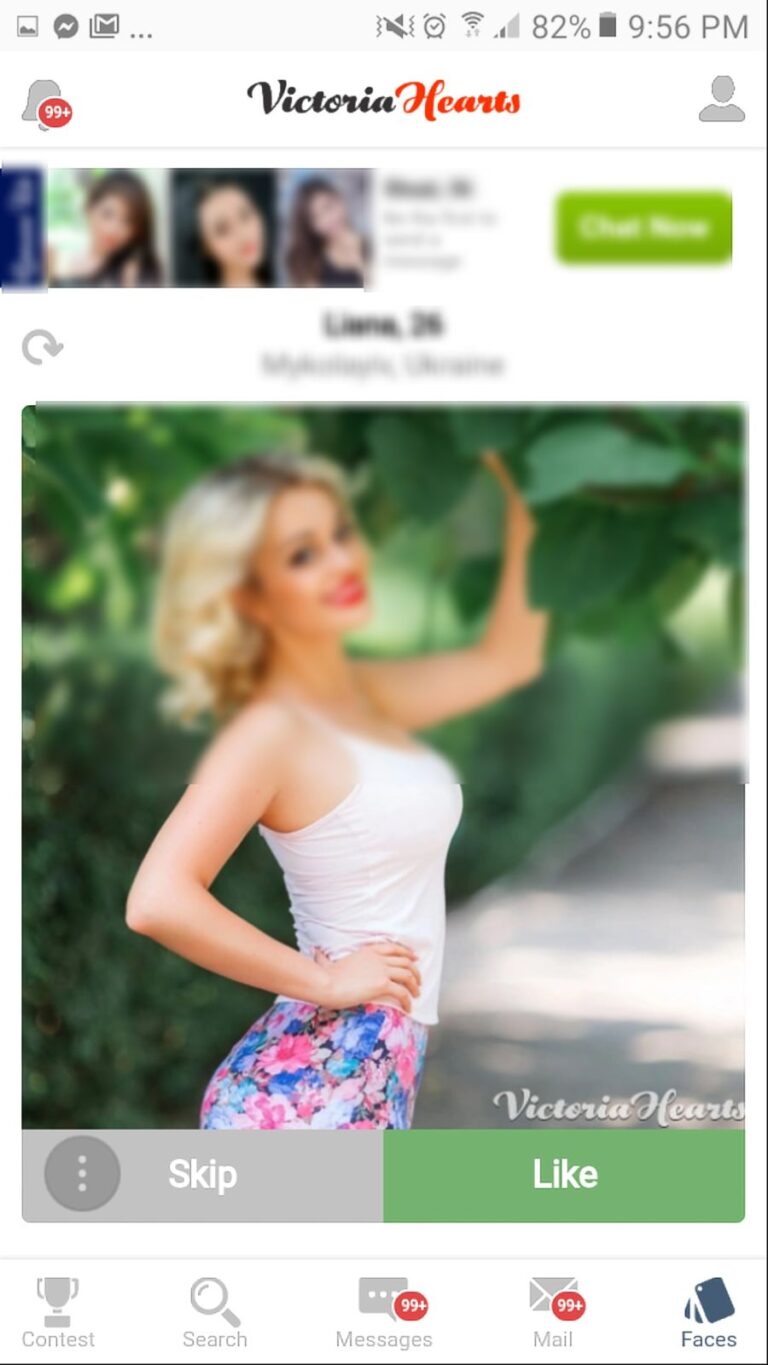Like this profile
Screen dimensions: 768x1365
(x=564, y=1175)
